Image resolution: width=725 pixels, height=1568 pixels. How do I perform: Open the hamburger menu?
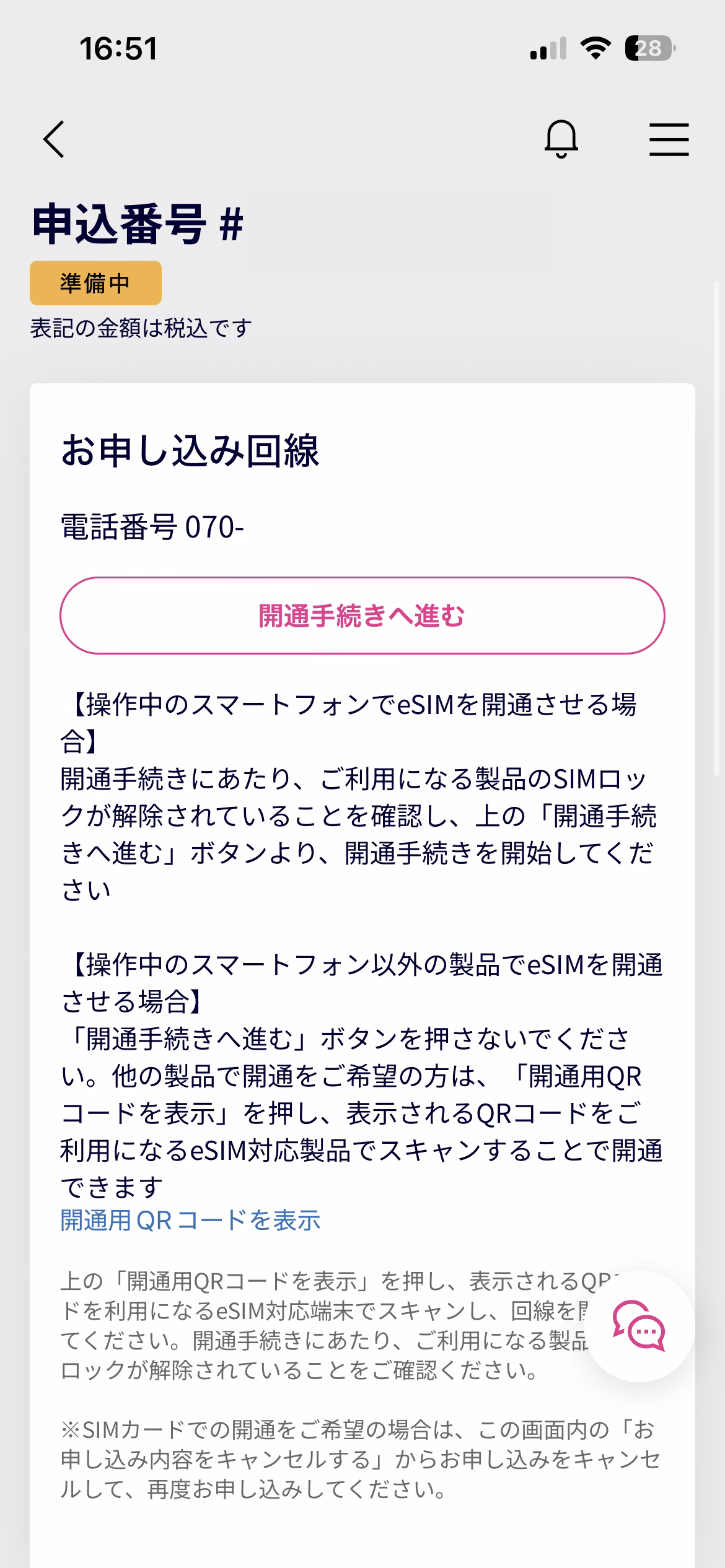(x=669, y=139)
